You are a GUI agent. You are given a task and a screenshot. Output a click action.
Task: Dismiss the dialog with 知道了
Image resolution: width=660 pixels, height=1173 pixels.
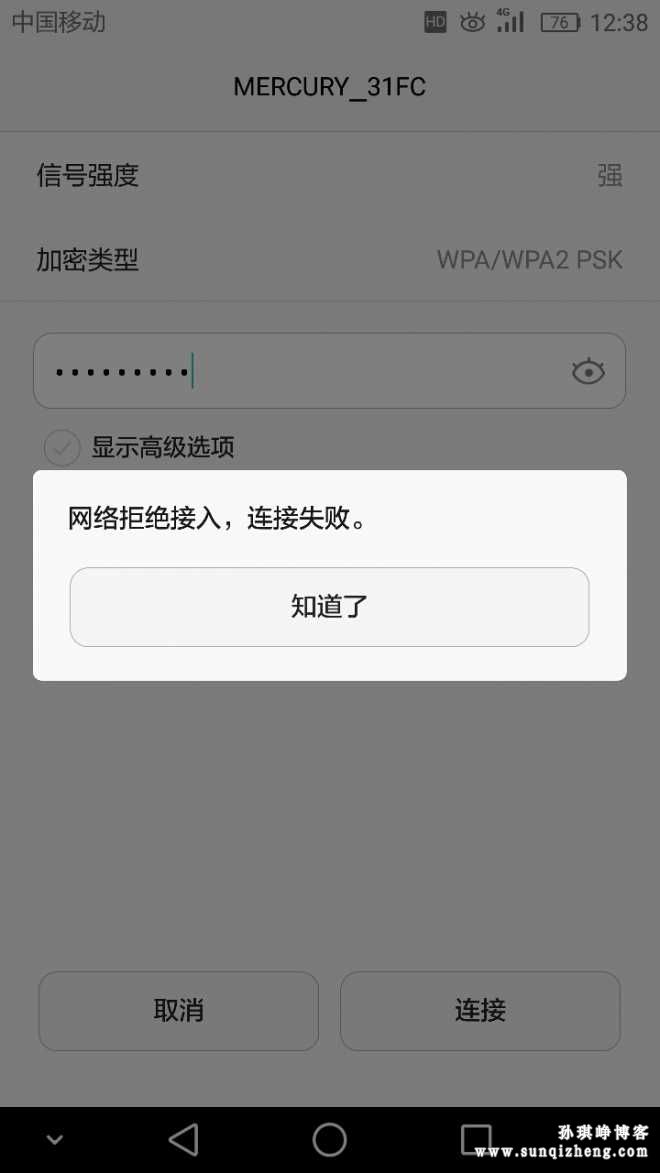pos(329,607)
